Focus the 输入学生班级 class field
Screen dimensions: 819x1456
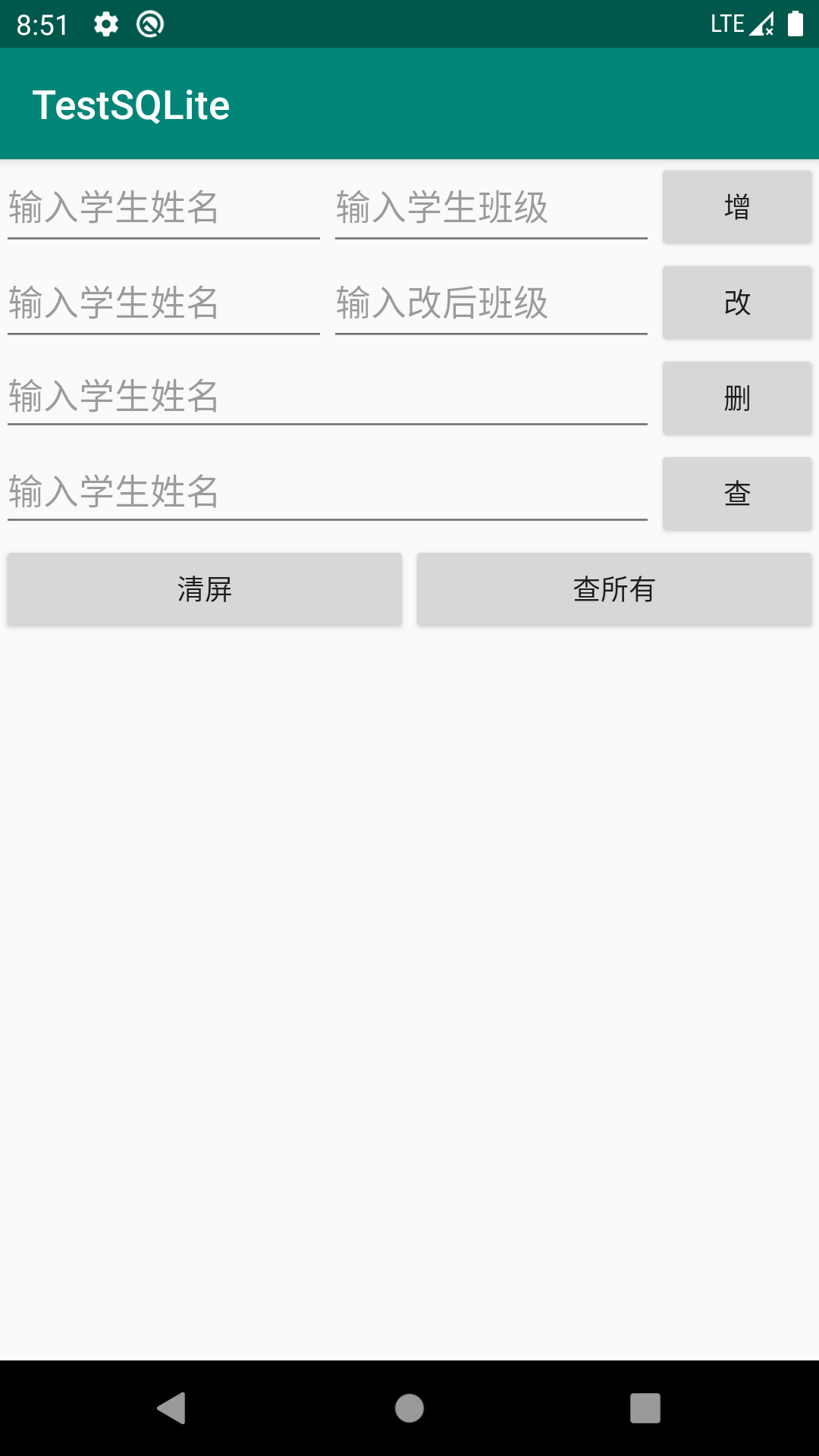point(491,209)
